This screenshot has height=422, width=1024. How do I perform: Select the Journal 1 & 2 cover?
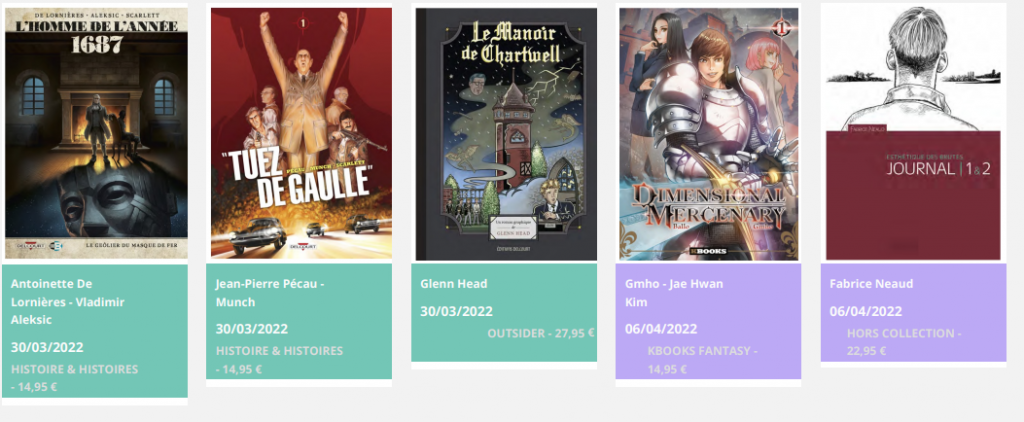point(912,132)
